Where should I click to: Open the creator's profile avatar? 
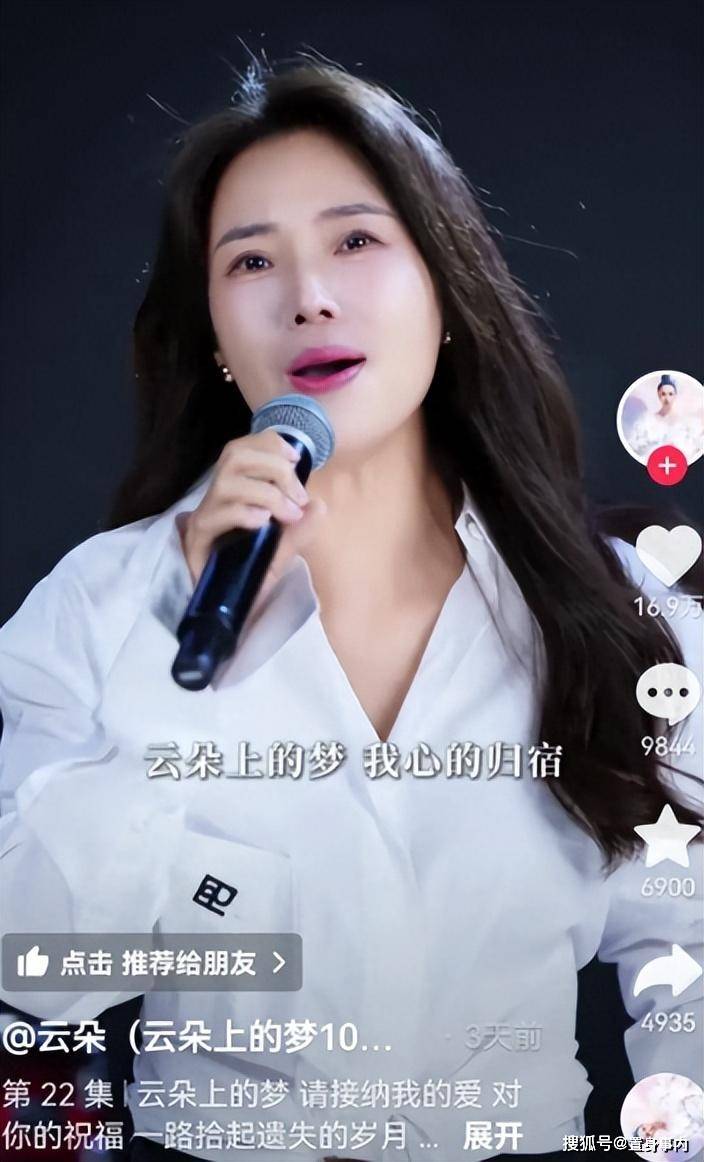tap(661, 418)
